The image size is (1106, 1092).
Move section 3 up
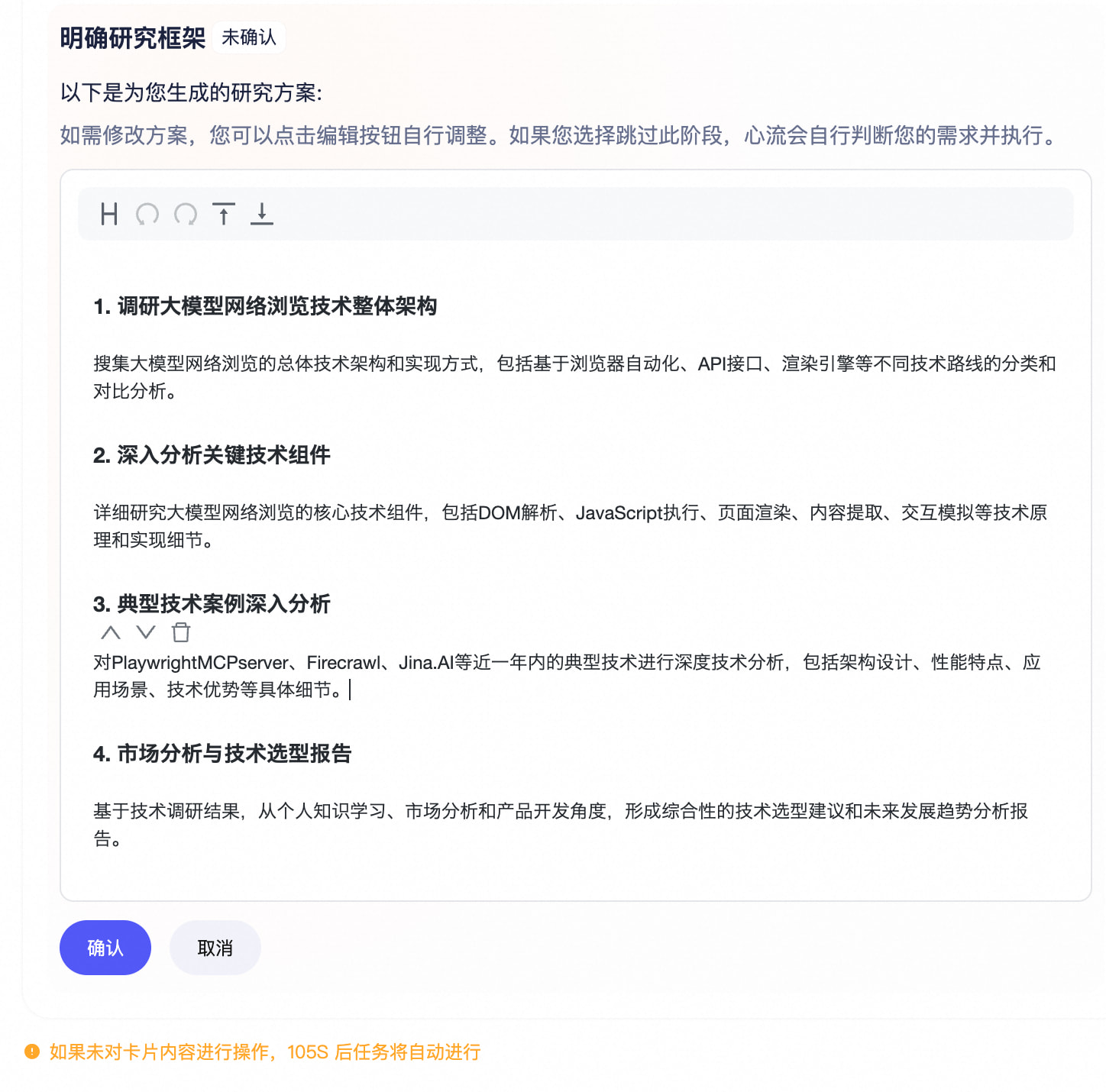point(111,632)
